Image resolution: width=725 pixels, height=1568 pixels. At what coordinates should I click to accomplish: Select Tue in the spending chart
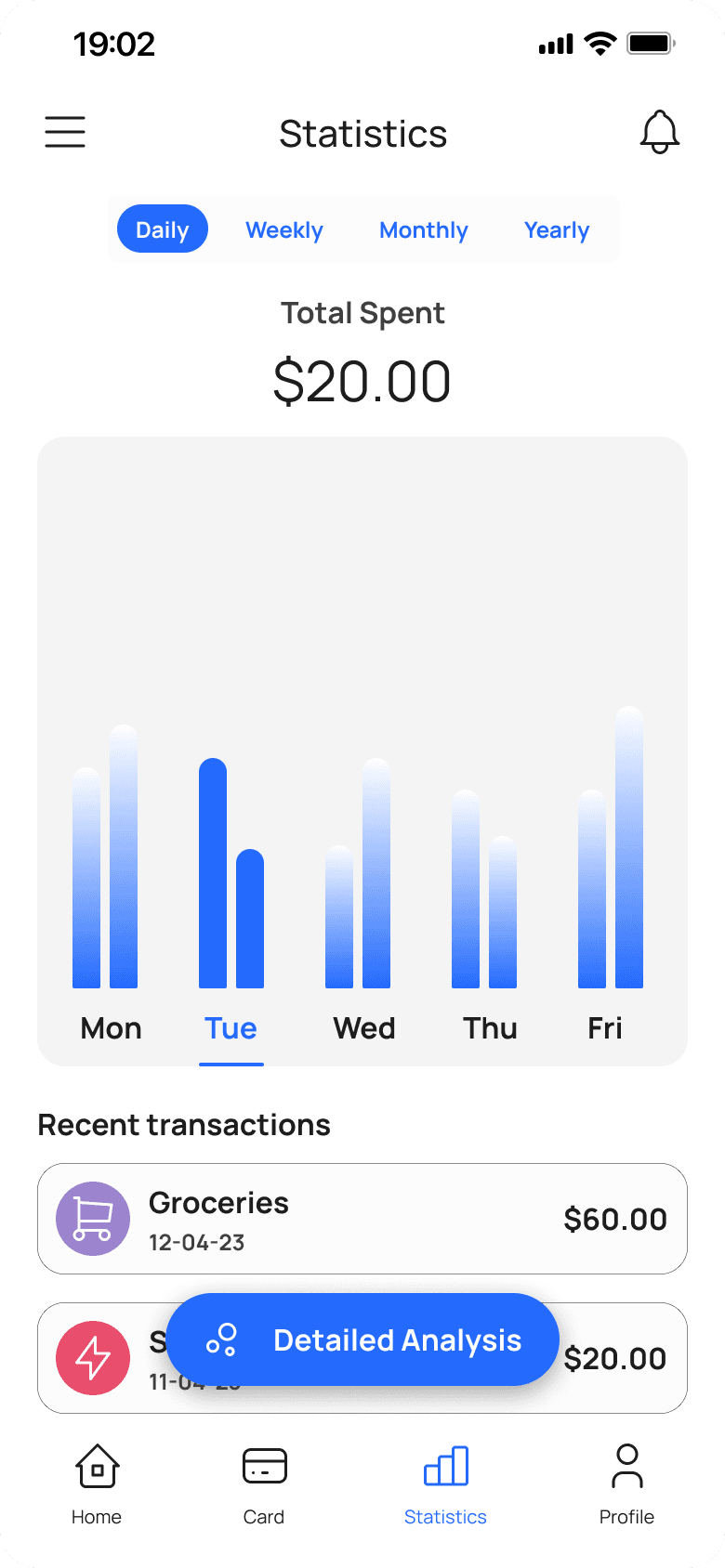(231, 1027)
